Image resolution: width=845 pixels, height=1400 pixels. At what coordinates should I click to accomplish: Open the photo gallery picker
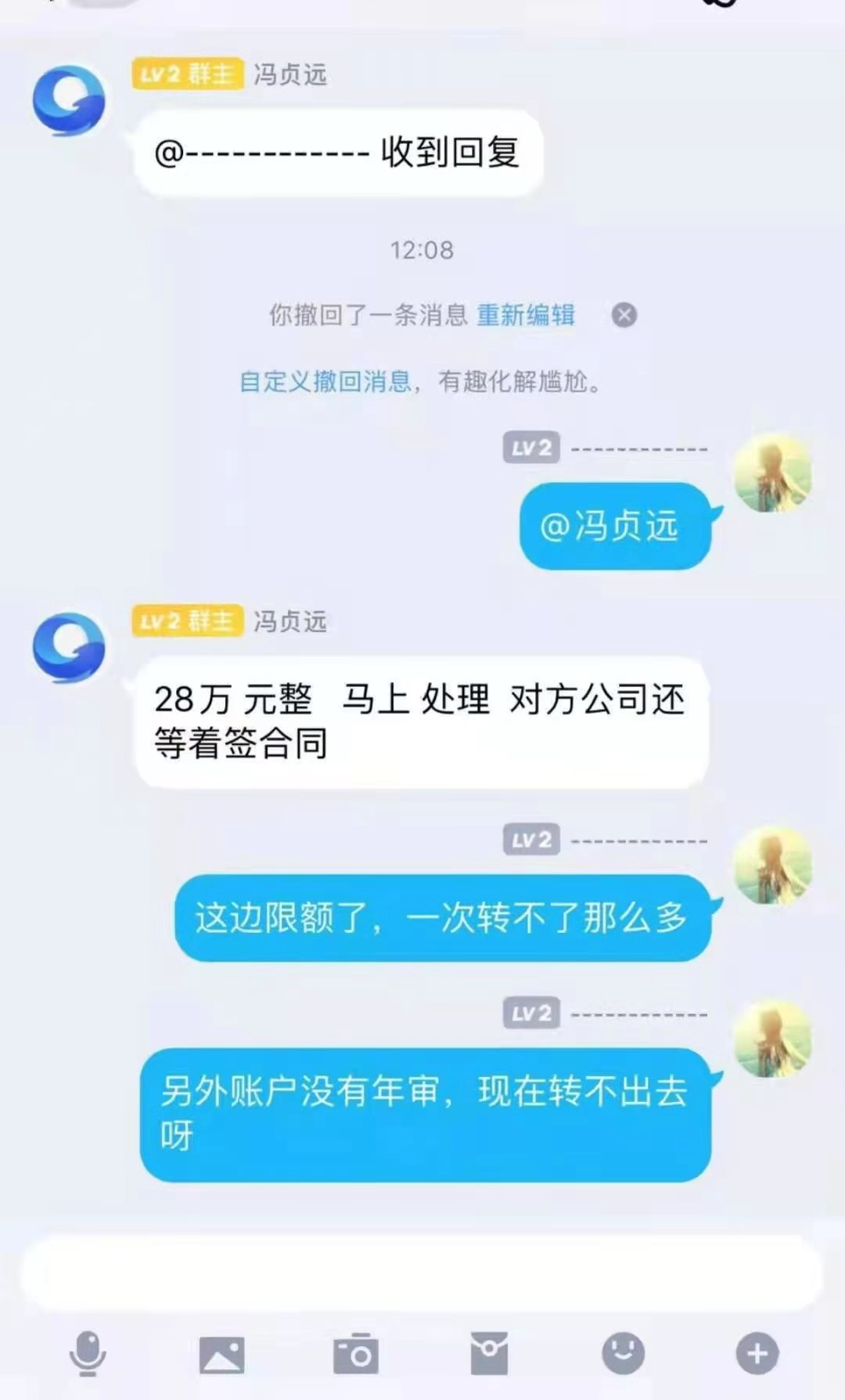tap(221, 1354)
